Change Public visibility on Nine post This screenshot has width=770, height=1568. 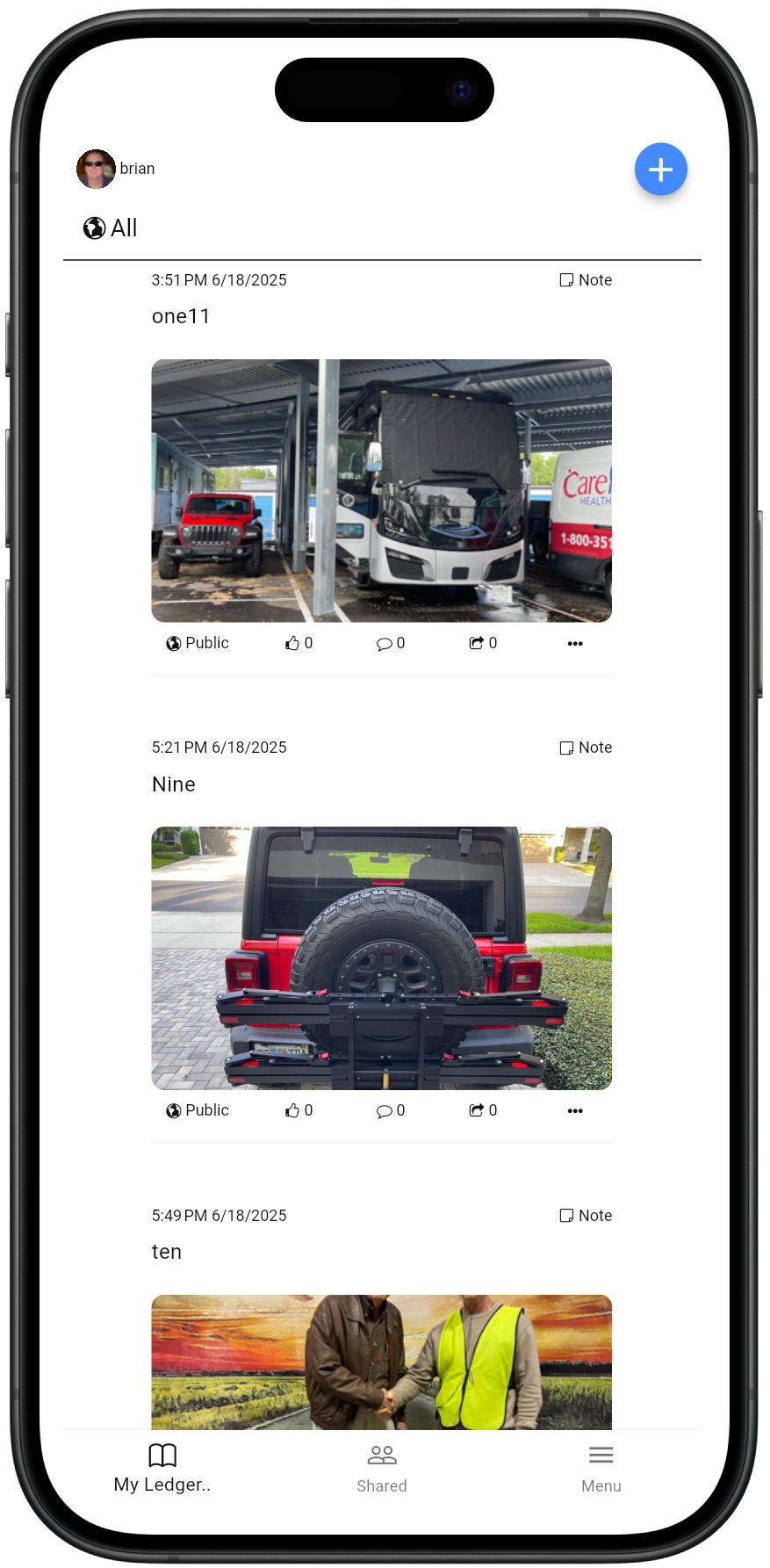tap(198, 1110)
